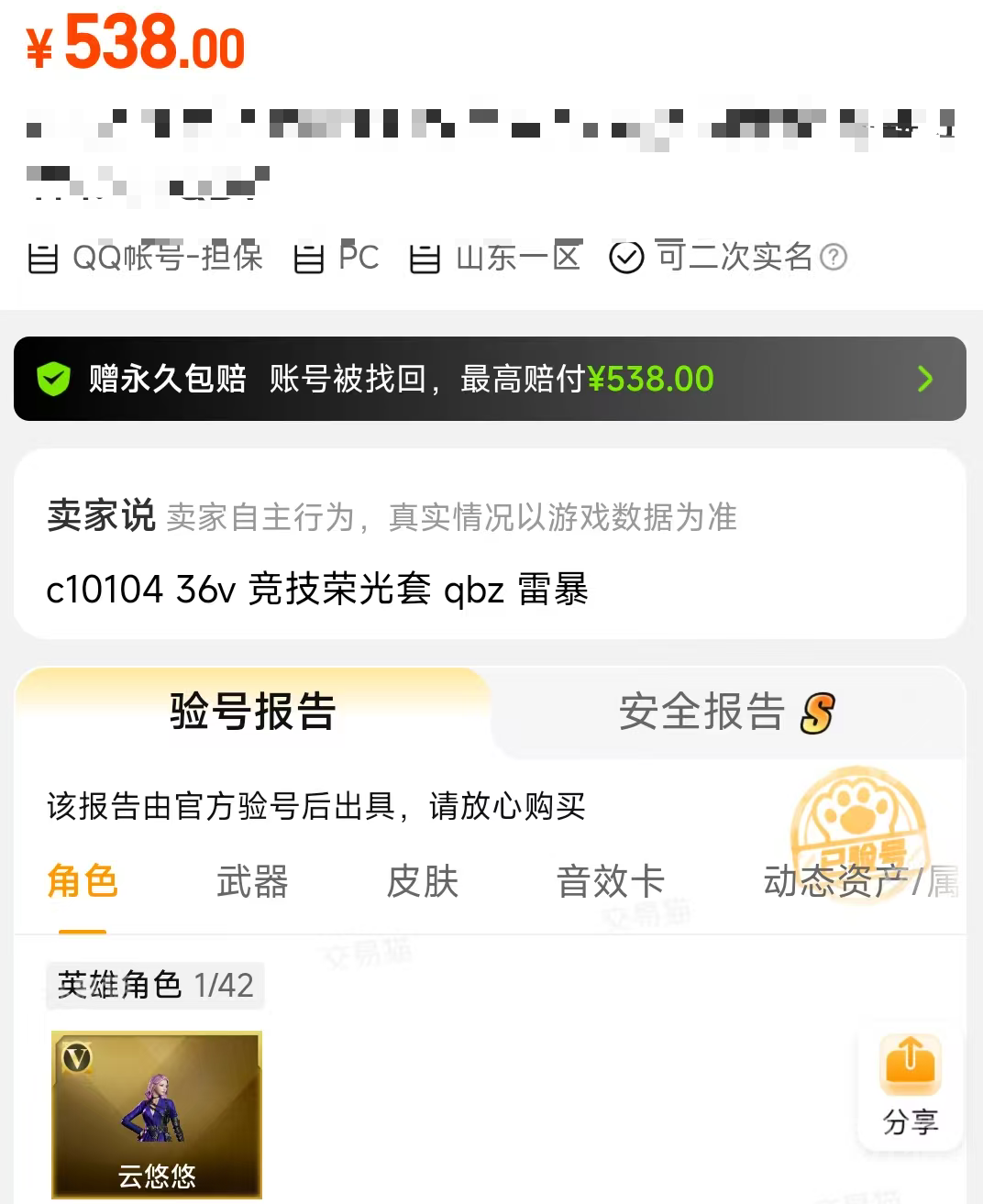Open the 云悠悠 hero character card

pyautogui.click(x=157, y=1114)
